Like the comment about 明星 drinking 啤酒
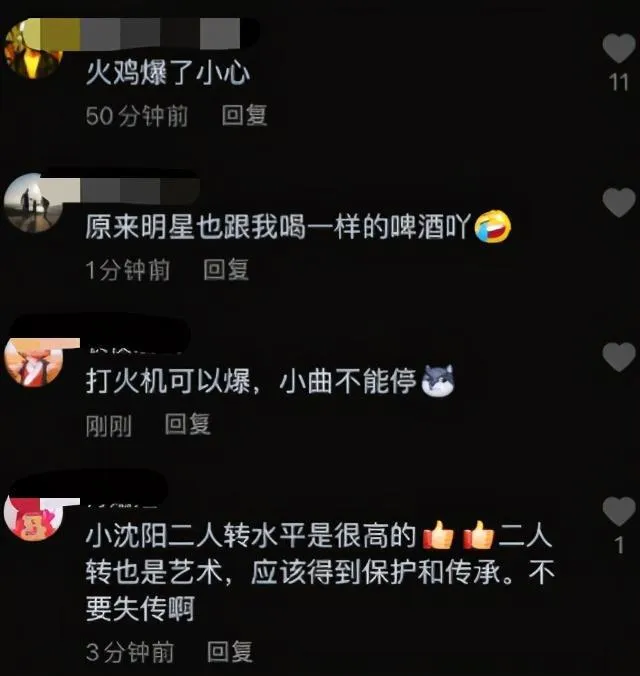This screenshot has height=676, width=640. pyautogui.click(x=619, y=204)
